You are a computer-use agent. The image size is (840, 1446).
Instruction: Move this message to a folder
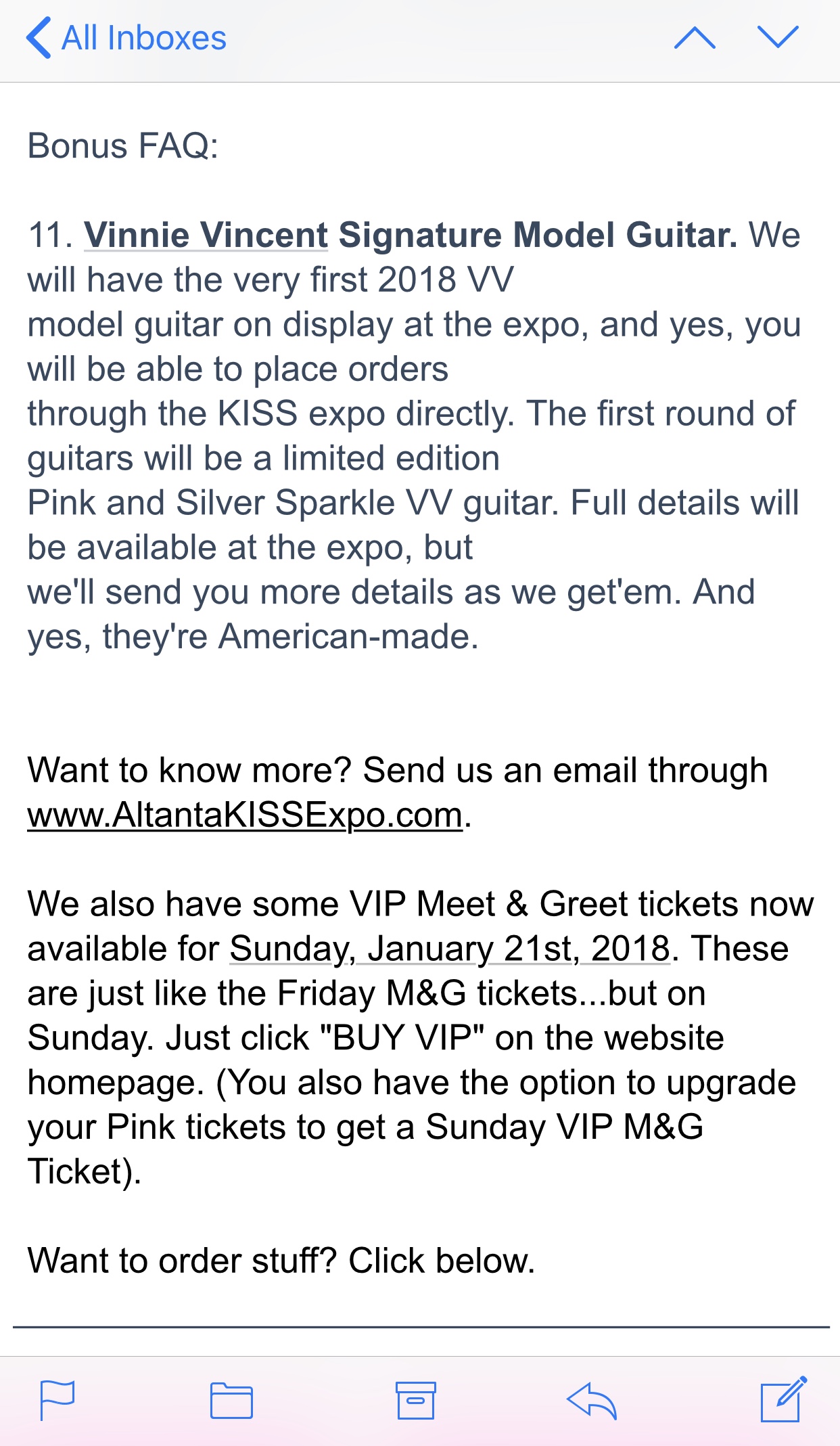pyautogui.click(x=231, y=1399)
